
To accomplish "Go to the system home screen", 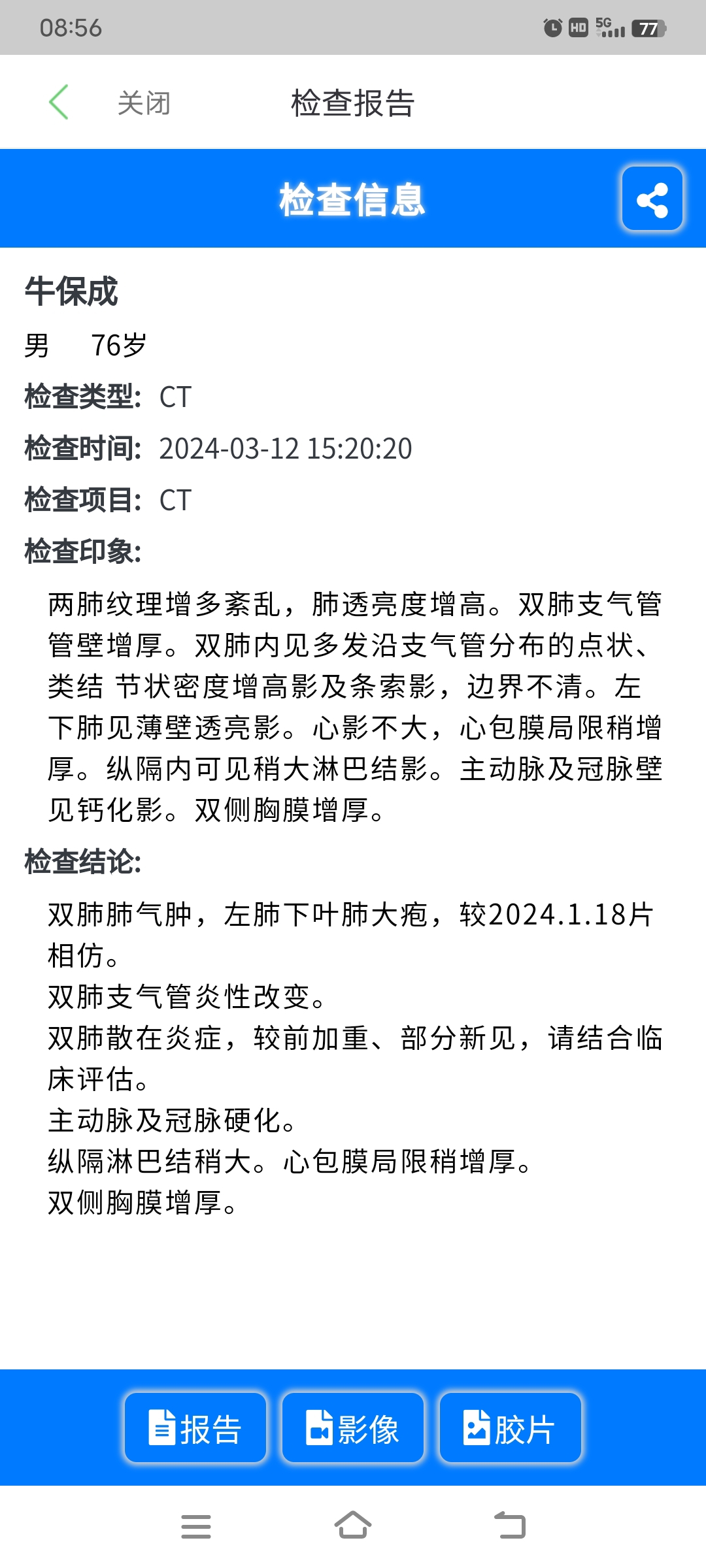I will click(x=353, y=1526).
